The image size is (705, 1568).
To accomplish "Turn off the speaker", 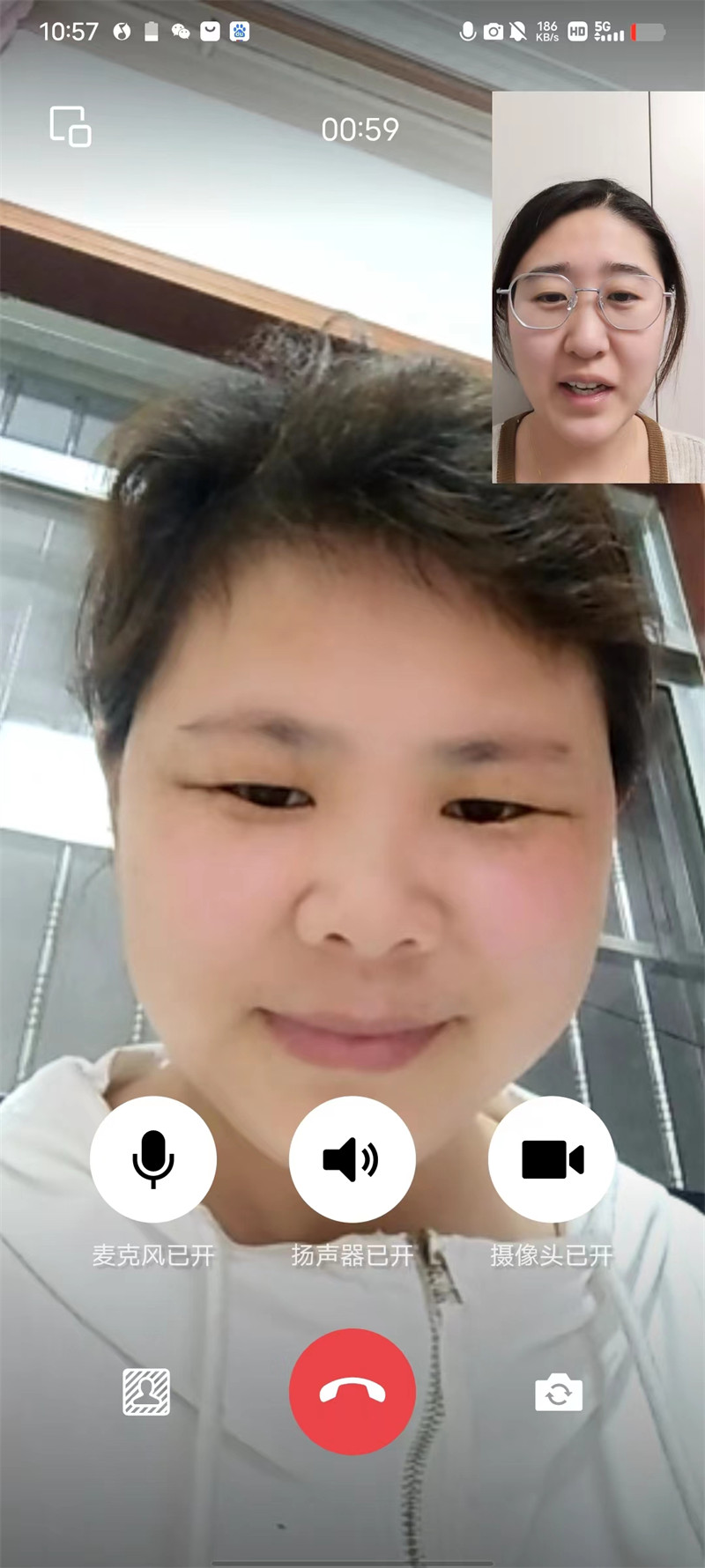I will pyautogui.click(x=352, y=1159).
